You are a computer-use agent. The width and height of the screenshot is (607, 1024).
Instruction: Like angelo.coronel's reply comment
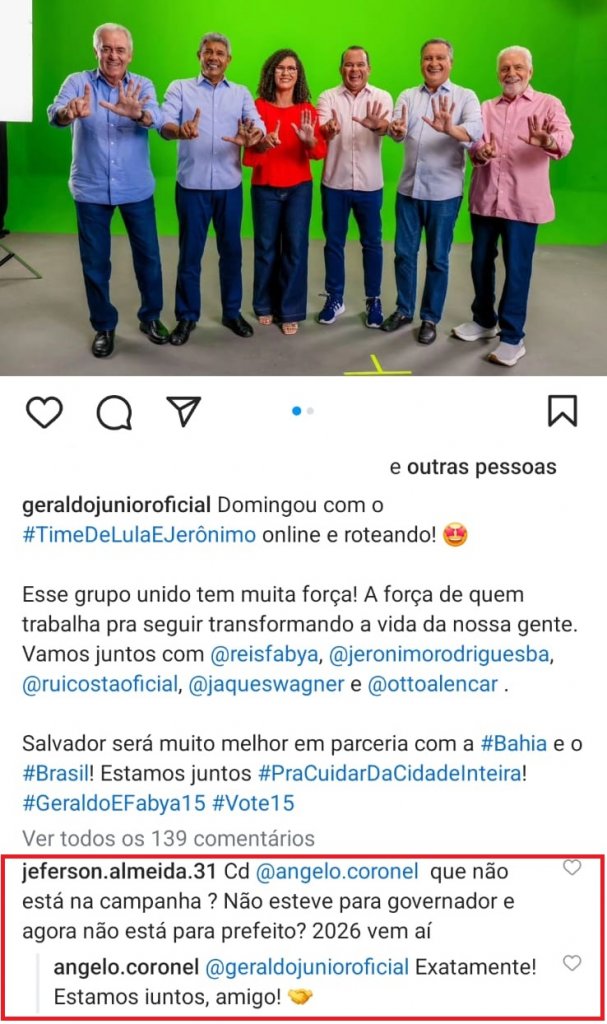point(572,963)
